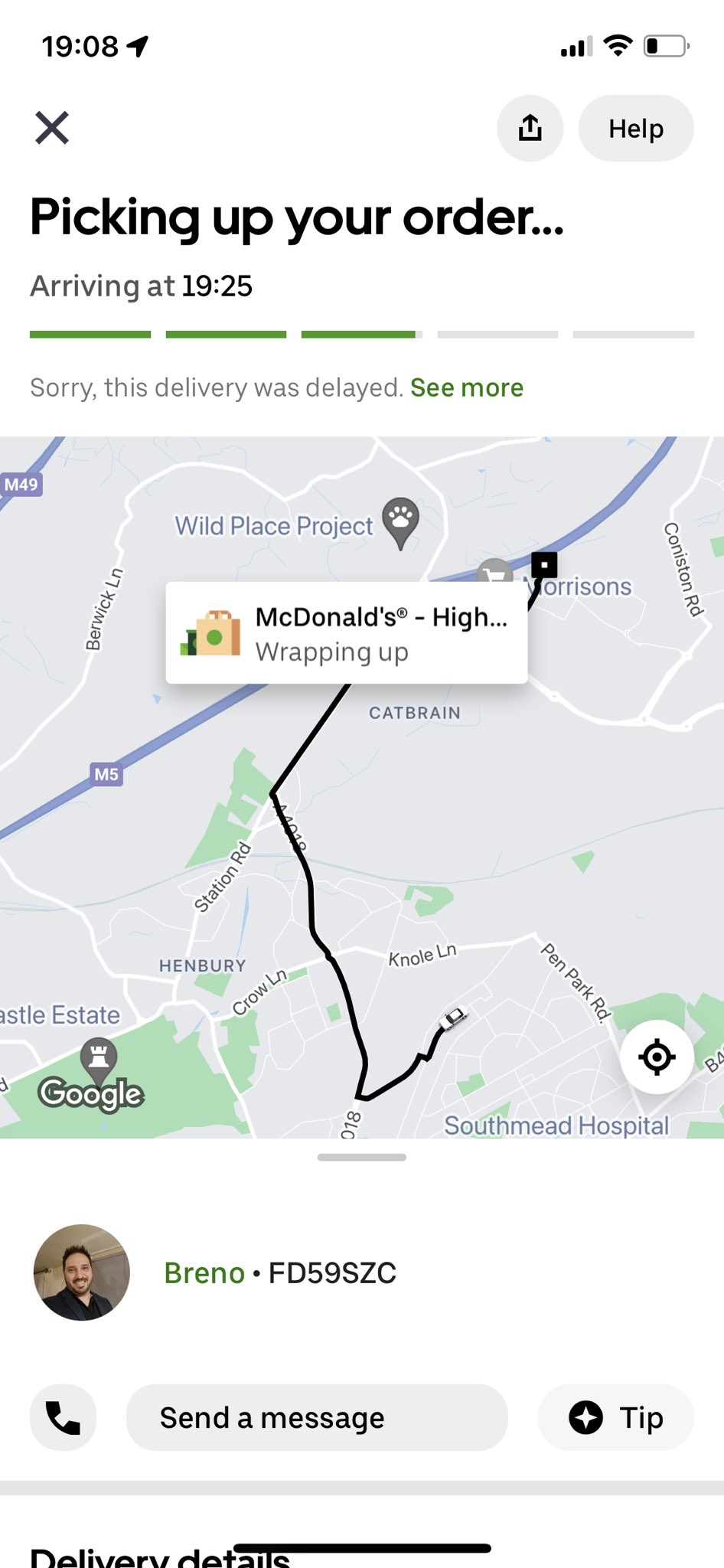Open the McDonald's Wrapping up card
This screenshot has height=1568, width=724.
[346, 633]
